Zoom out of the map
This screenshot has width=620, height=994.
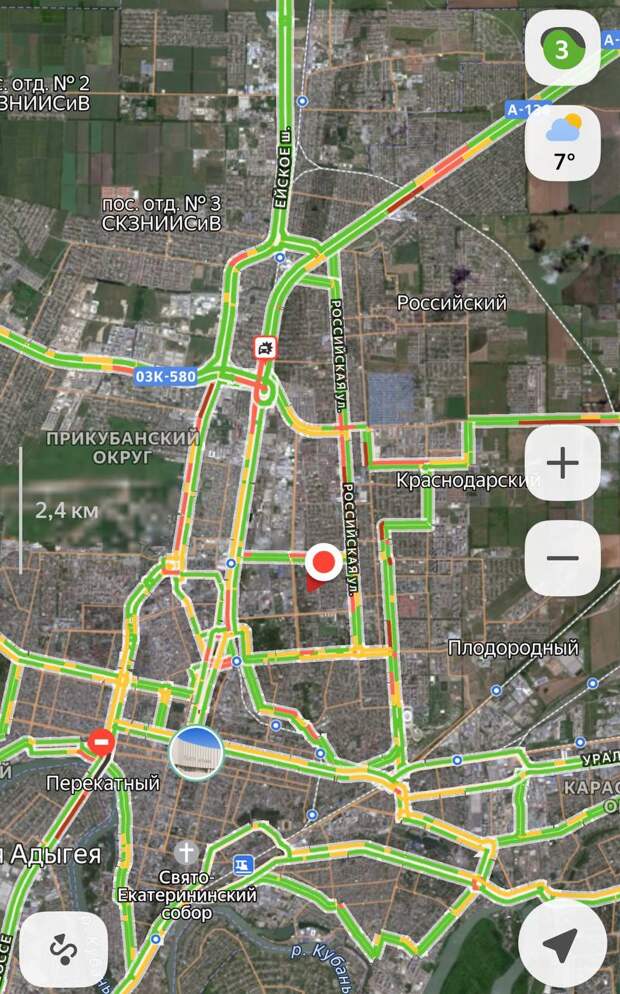point(562,558)
